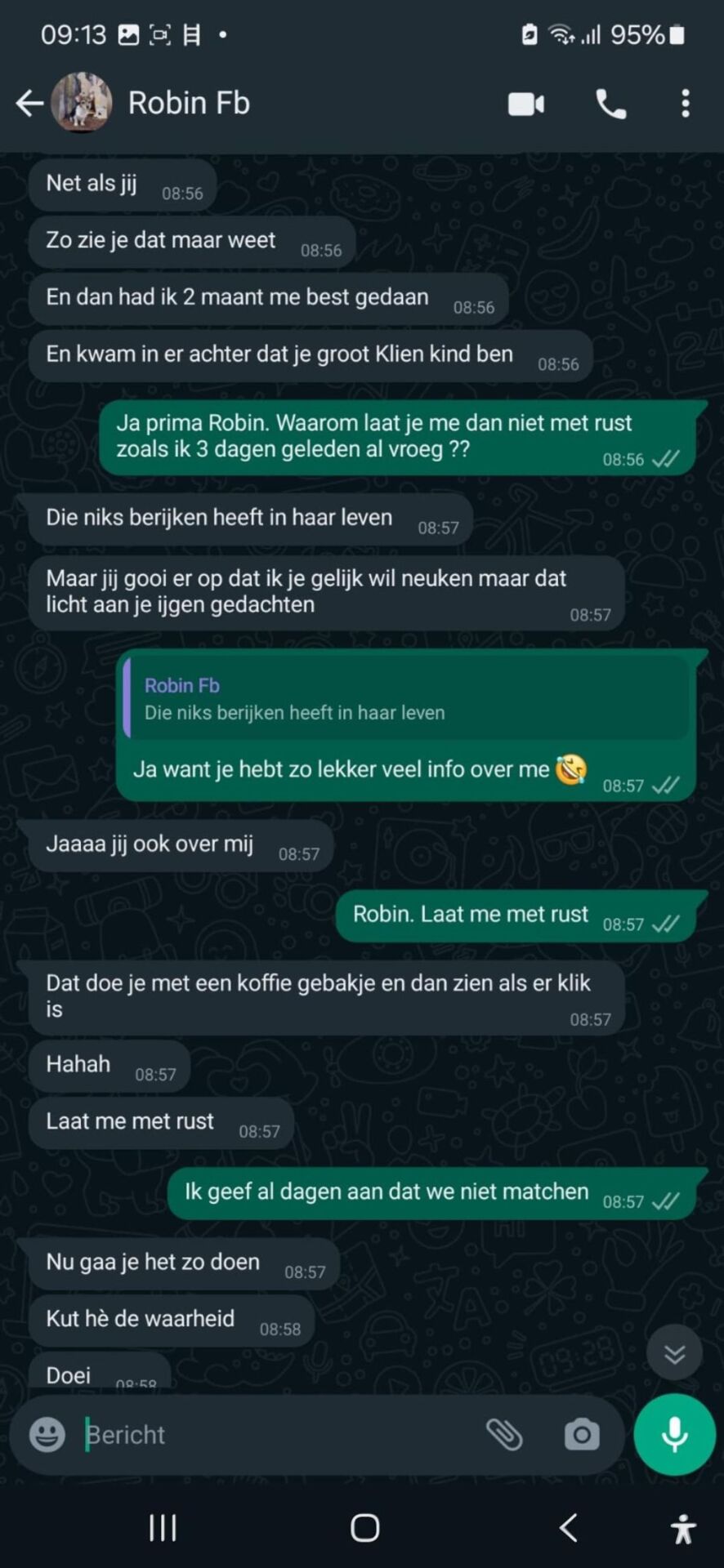Viewport: 724px width, 1568px height.
Task: Open the overflow menu
Action: pyautogui.click(x=685, y=104)
